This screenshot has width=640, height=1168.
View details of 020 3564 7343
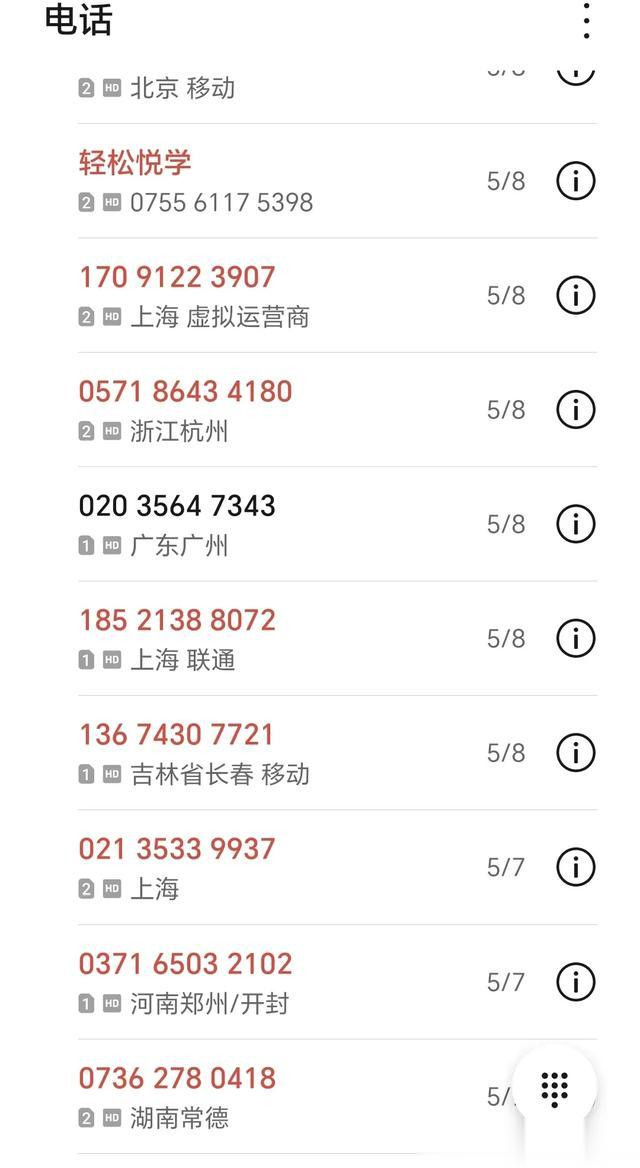coord(576,524)
